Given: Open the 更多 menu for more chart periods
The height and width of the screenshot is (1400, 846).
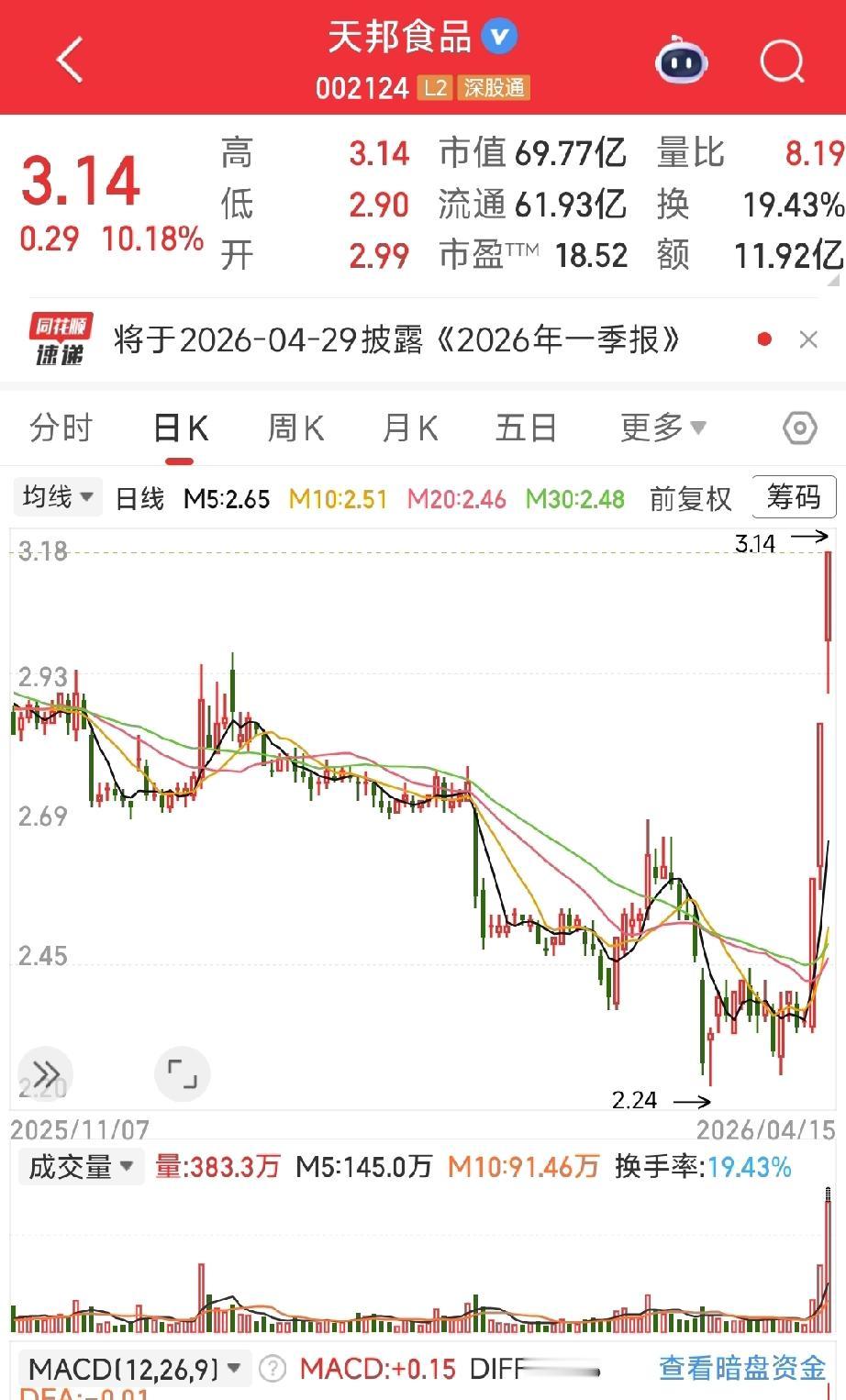Looking at the screenshot, I should click(x=662, y=428).
